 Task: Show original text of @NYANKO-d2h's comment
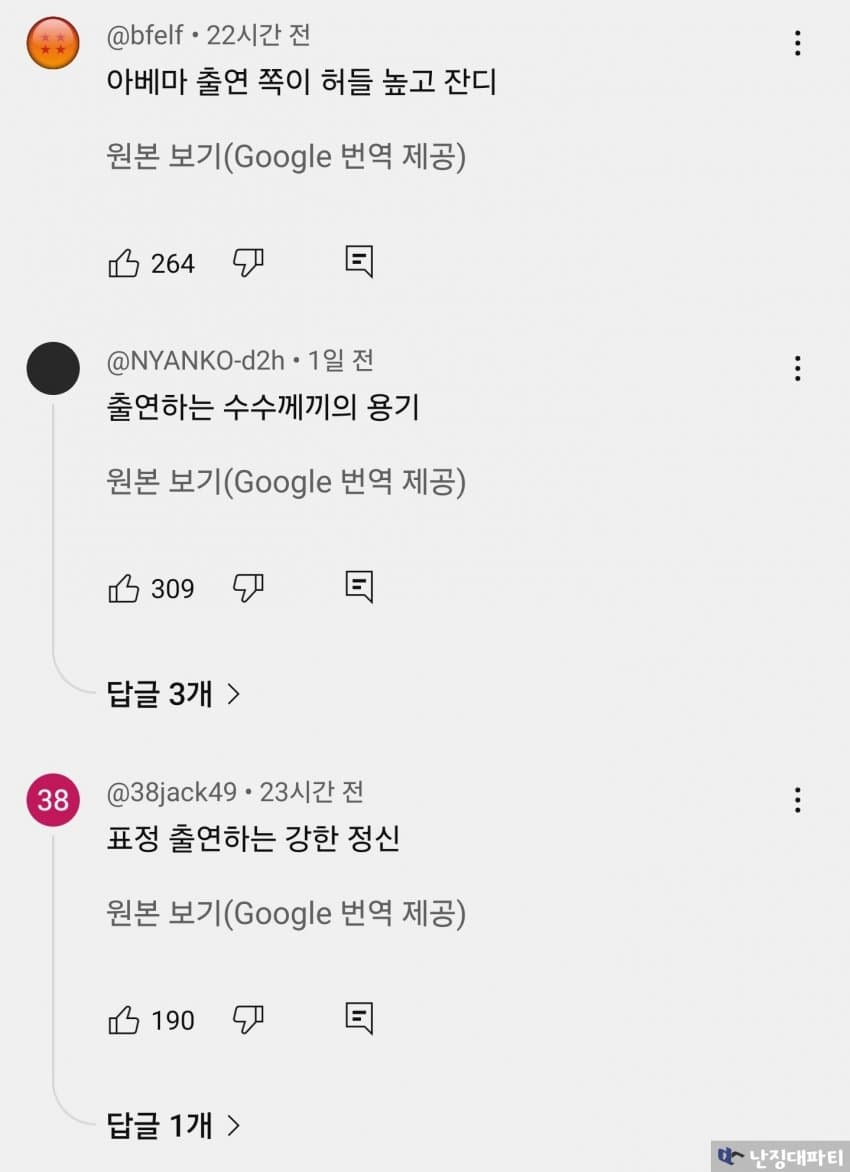286,481
